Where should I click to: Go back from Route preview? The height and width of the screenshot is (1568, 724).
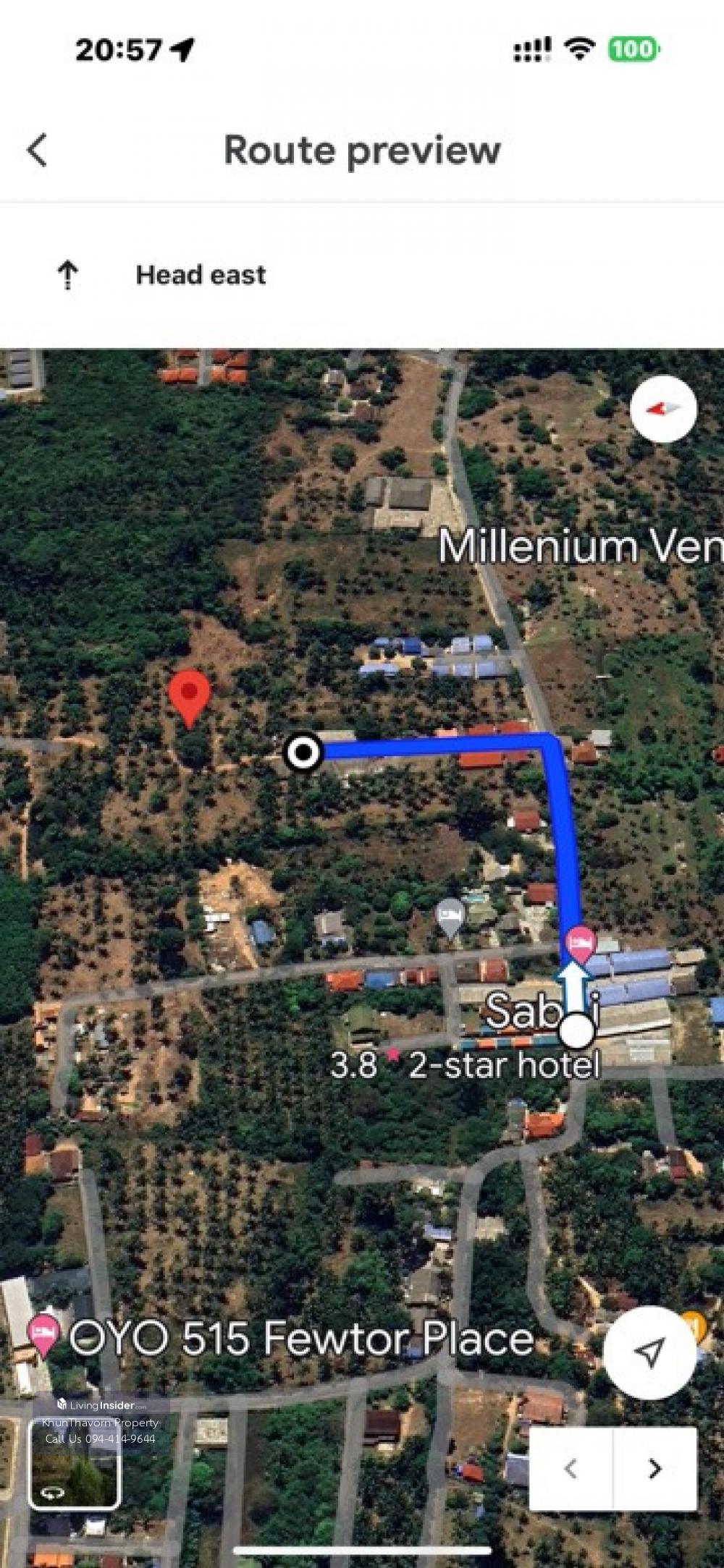[x=38, y=150]
